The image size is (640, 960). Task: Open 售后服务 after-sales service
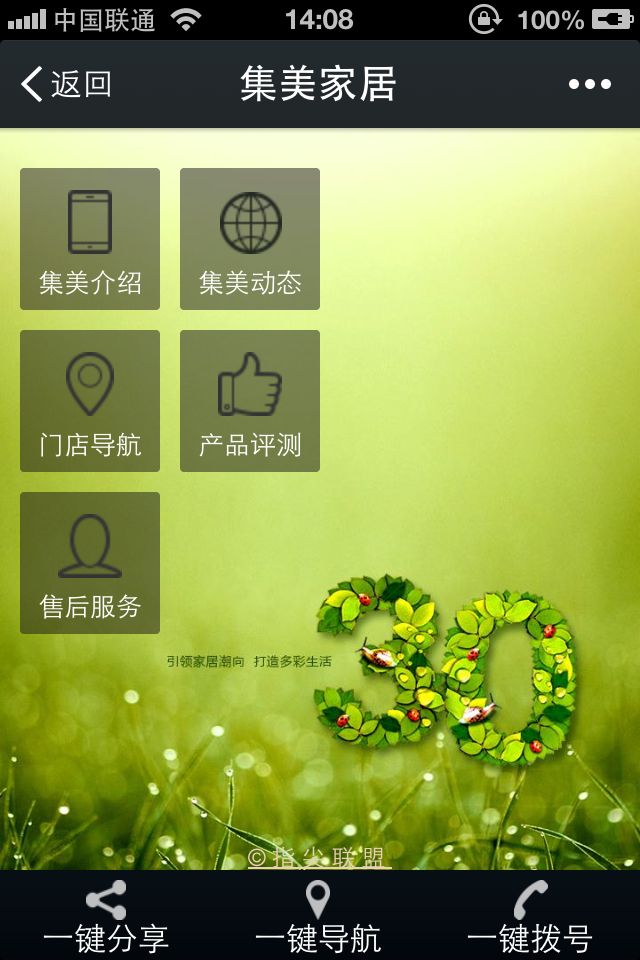click(x=90, y=563)
